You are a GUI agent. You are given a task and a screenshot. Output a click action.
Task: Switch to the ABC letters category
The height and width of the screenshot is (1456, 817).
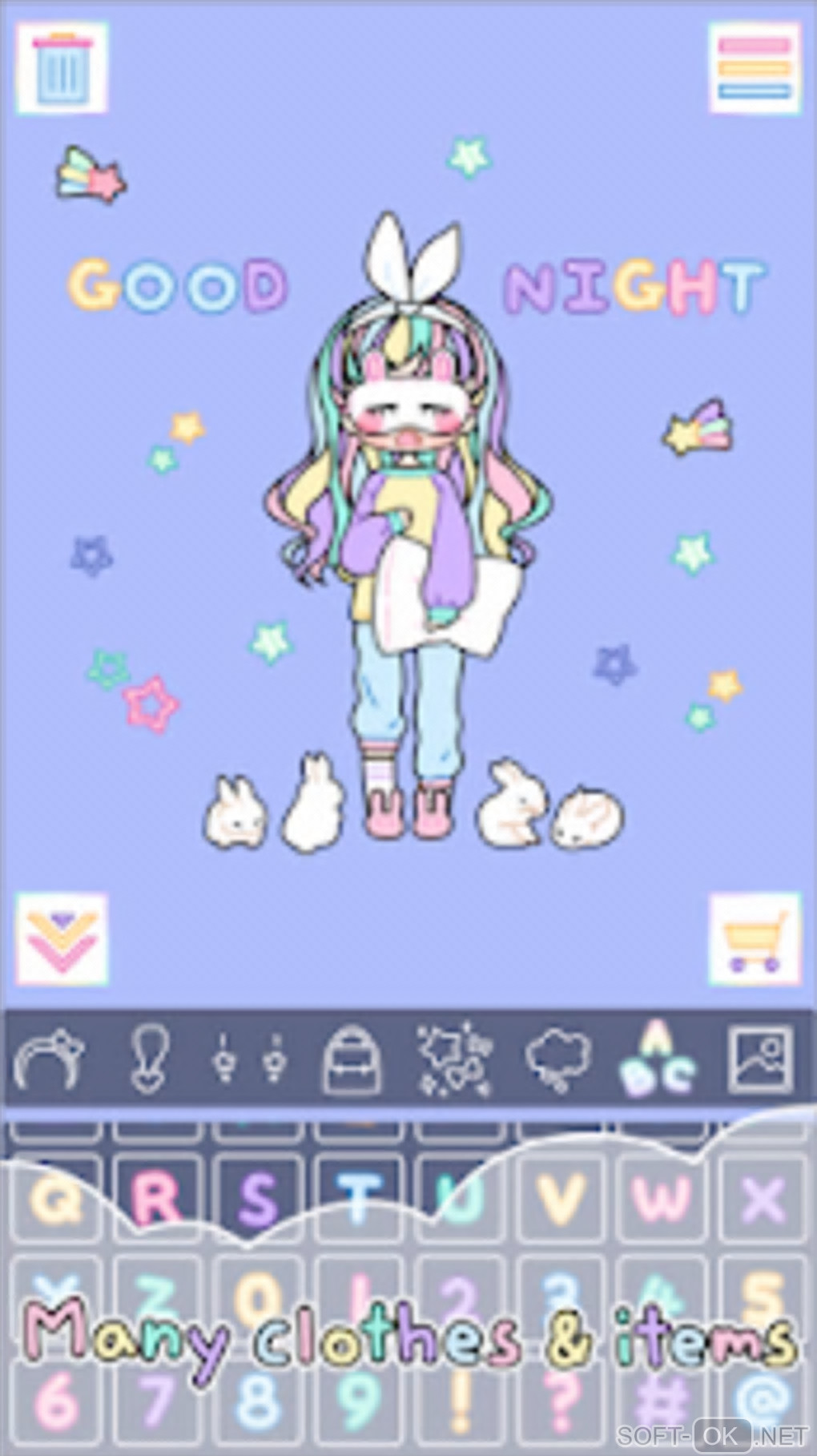658,1060
